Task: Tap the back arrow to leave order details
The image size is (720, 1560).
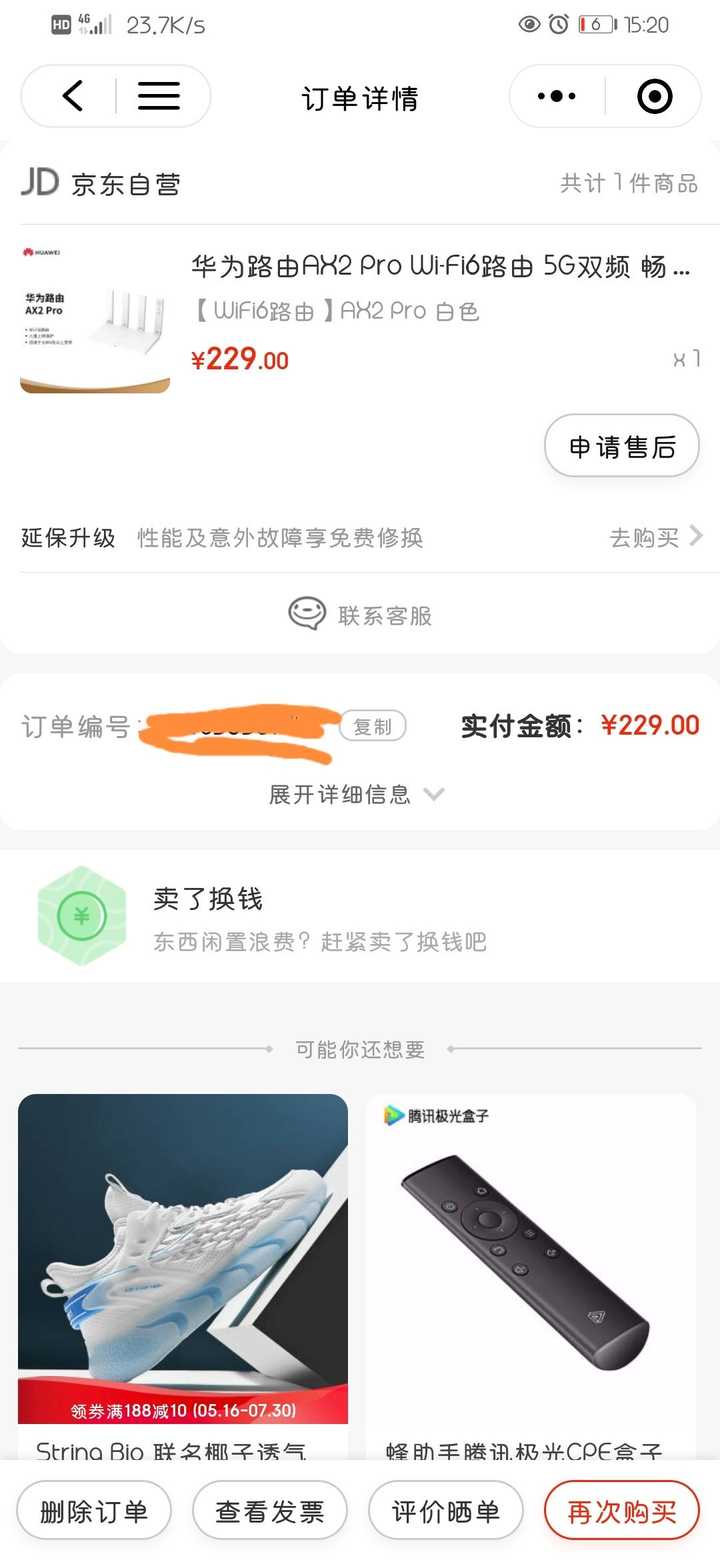Action: pos(71,96)
